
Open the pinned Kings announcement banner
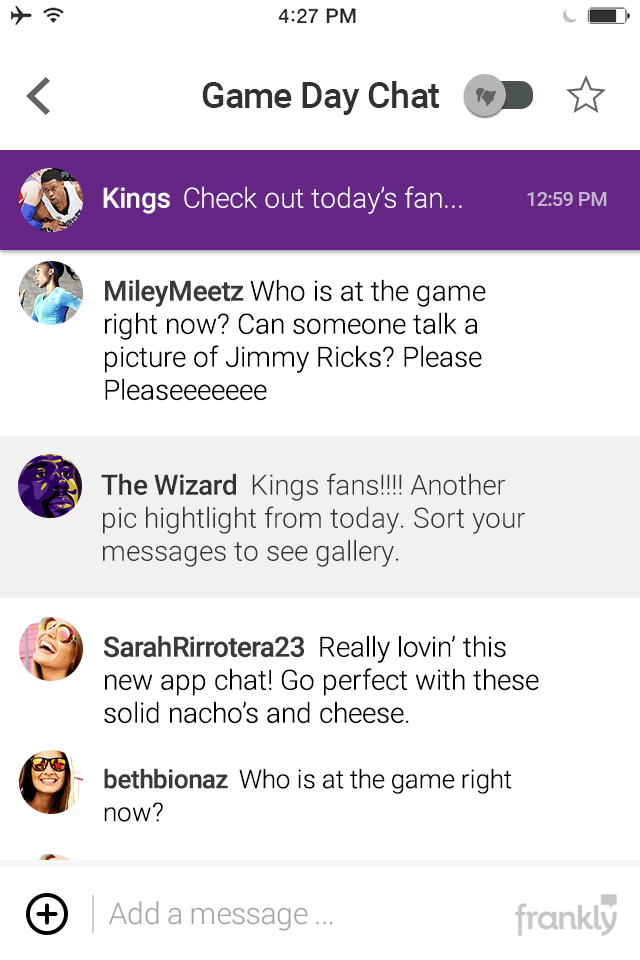coord(320,199)
